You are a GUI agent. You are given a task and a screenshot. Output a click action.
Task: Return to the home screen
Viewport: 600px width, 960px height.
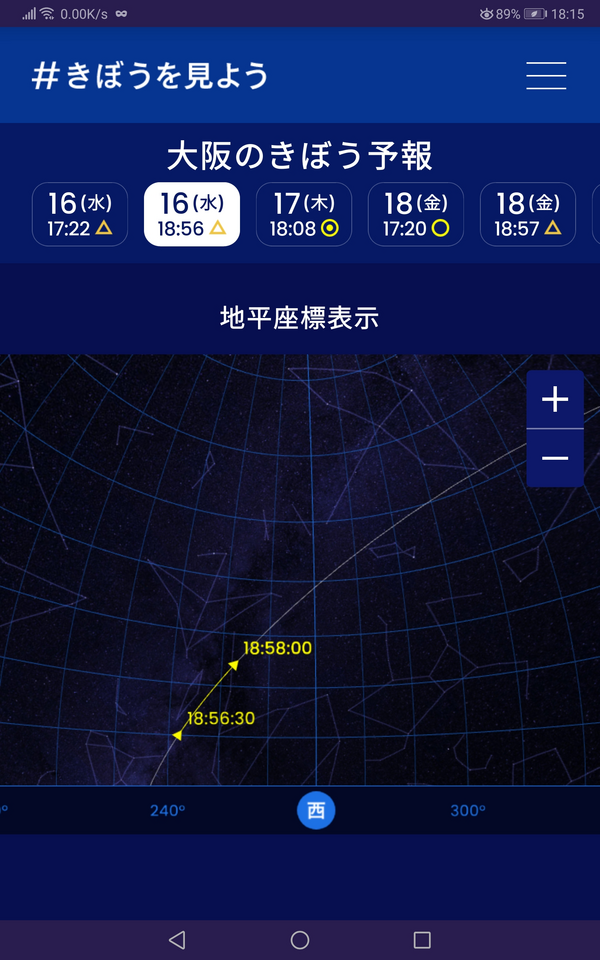pos(300,940)
